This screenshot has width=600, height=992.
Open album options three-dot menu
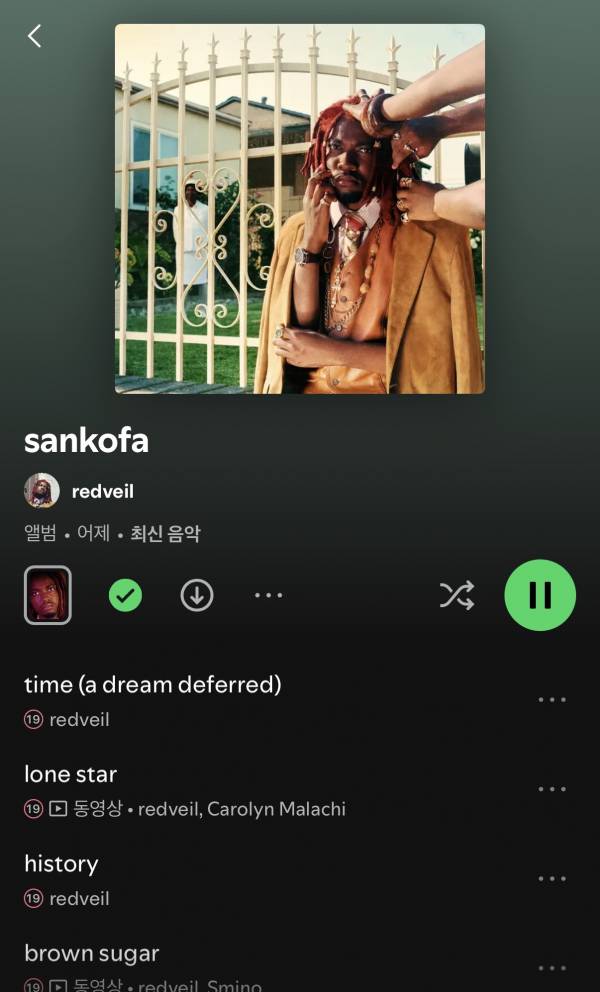click(268, 595)
